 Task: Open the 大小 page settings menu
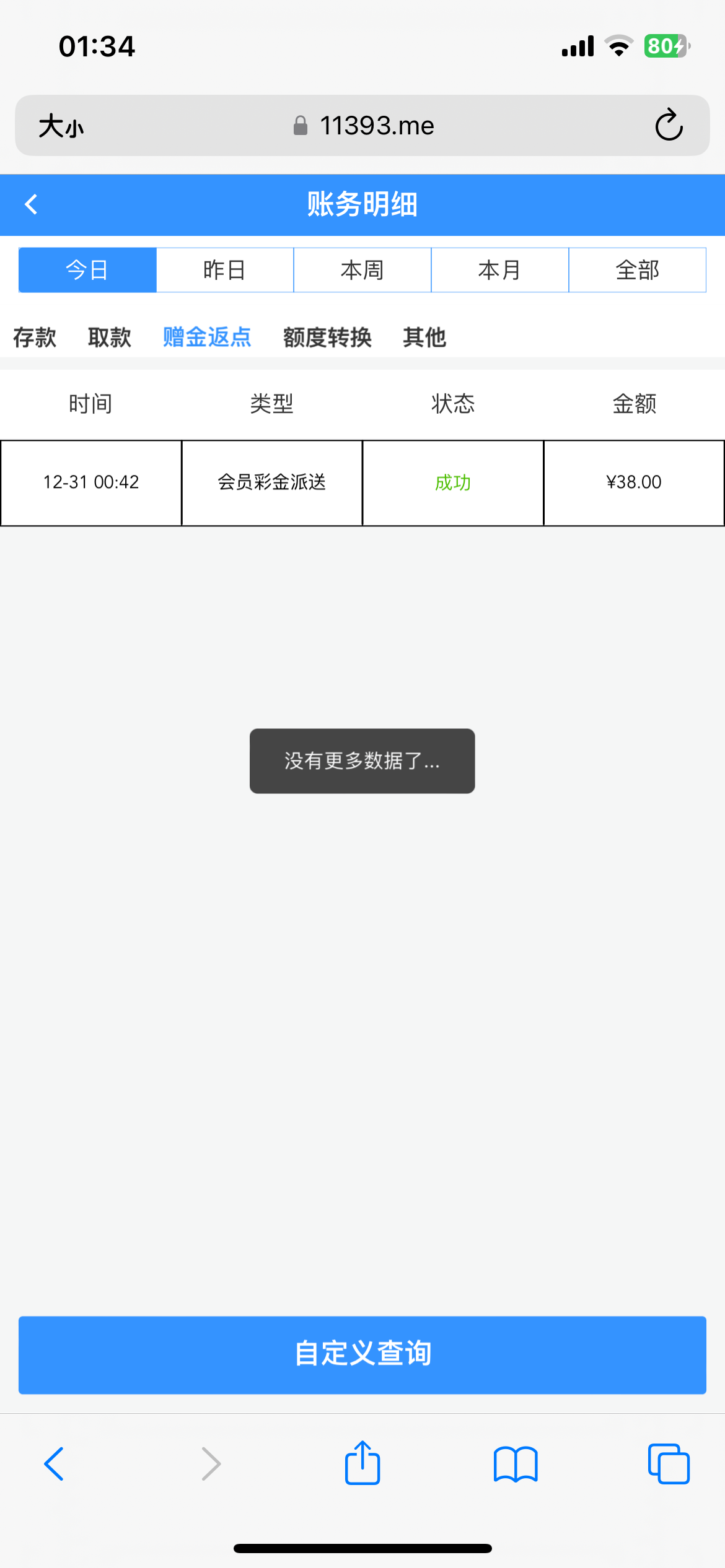click(61, 126)
